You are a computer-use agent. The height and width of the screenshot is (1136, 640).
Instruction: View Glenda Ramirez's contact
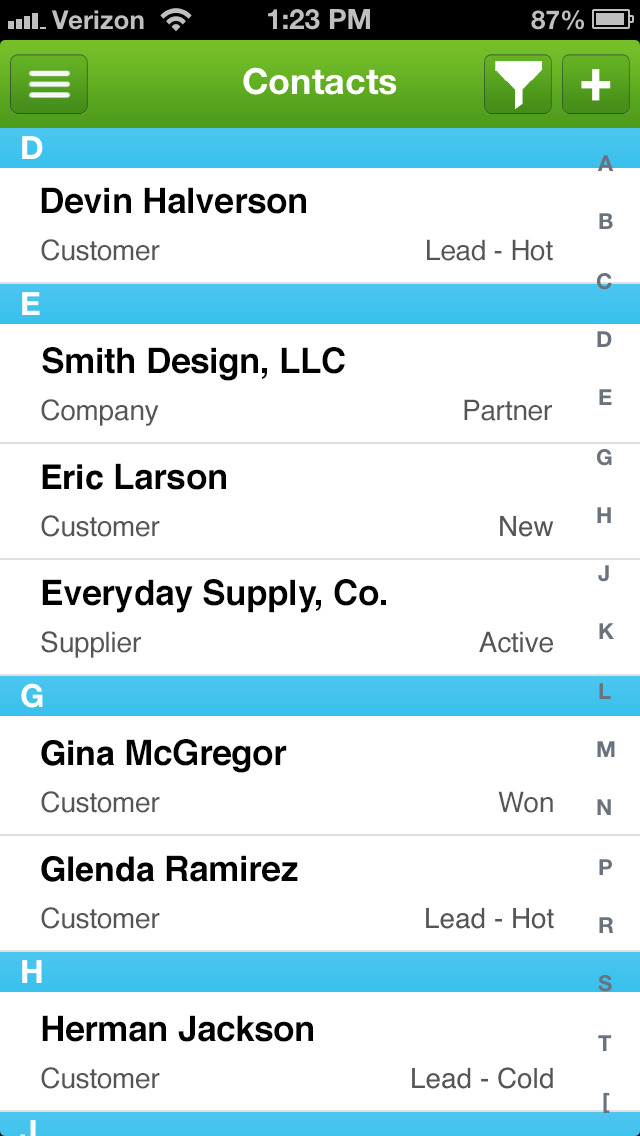290,892
